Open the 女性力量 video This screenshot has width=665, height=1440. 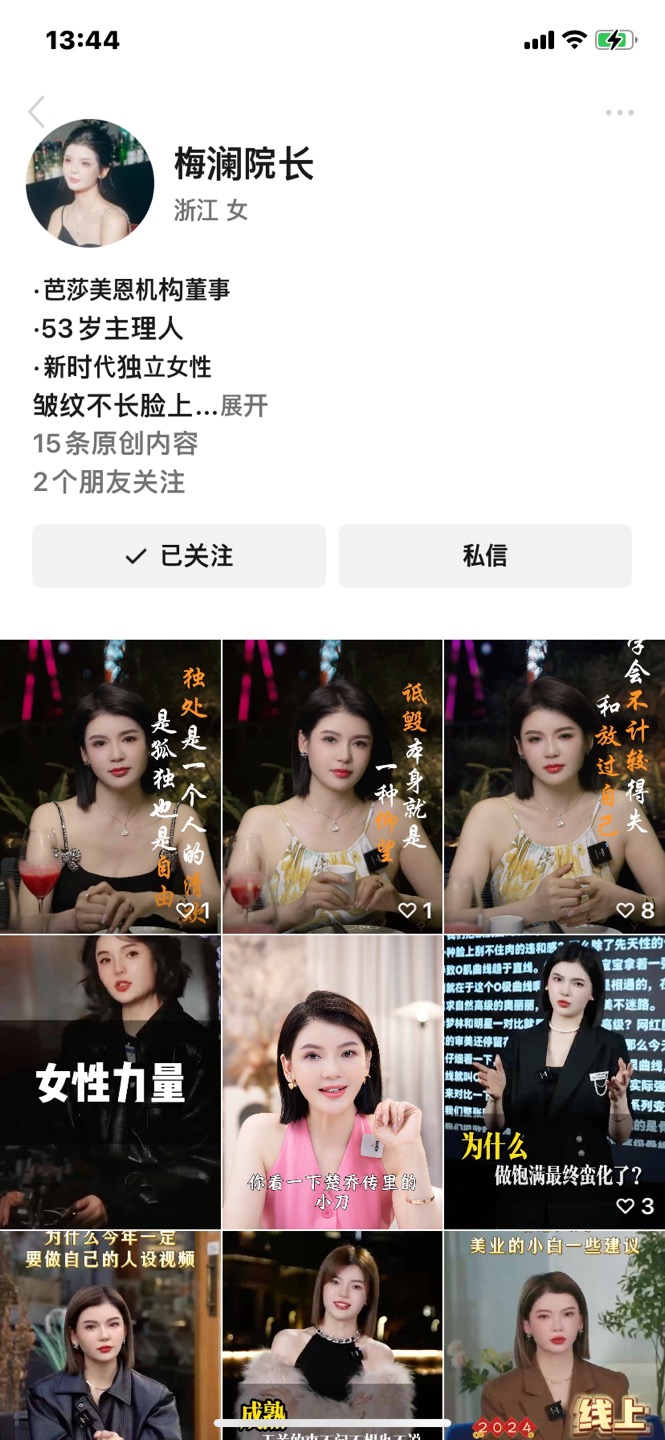110,1082
